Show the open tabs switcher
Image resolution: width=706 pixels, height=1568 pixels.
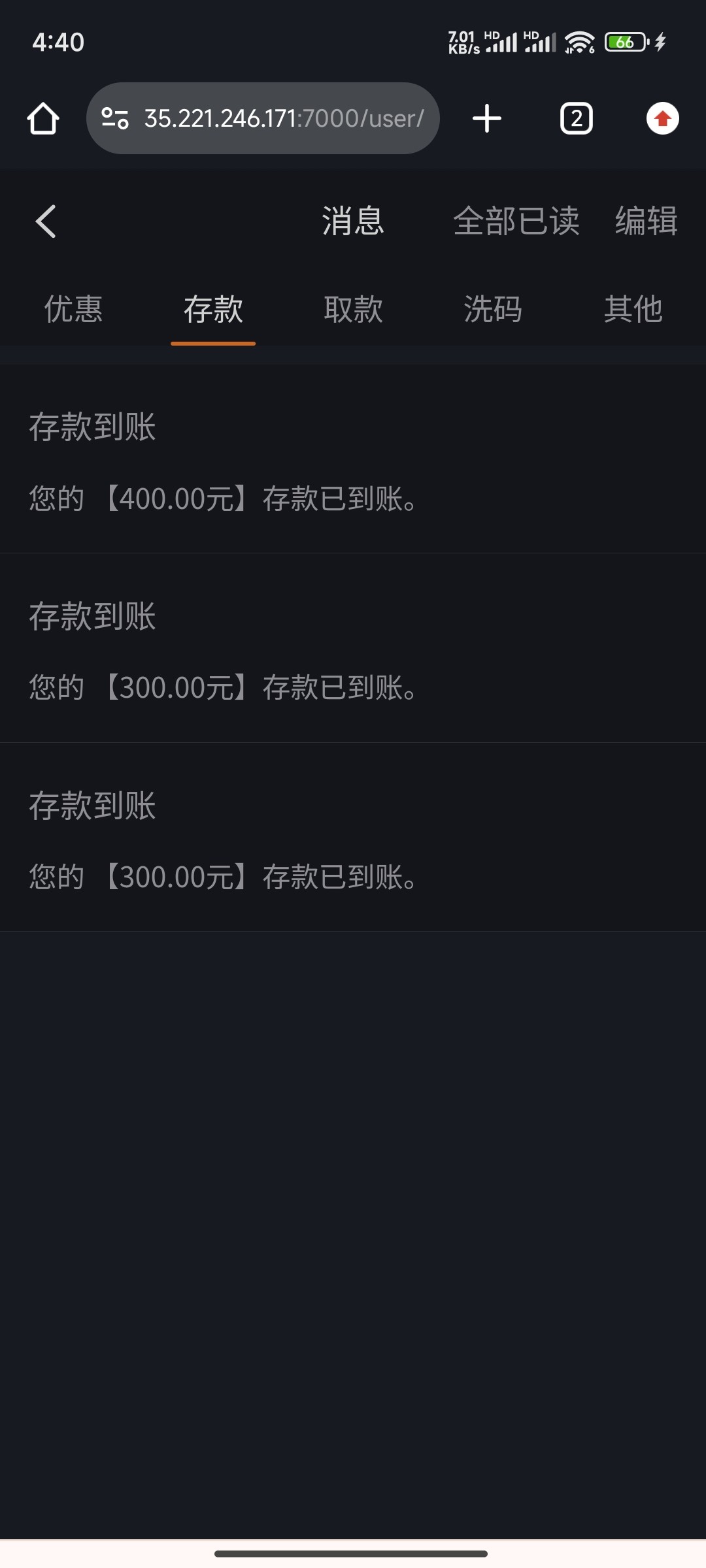[576, 118]
